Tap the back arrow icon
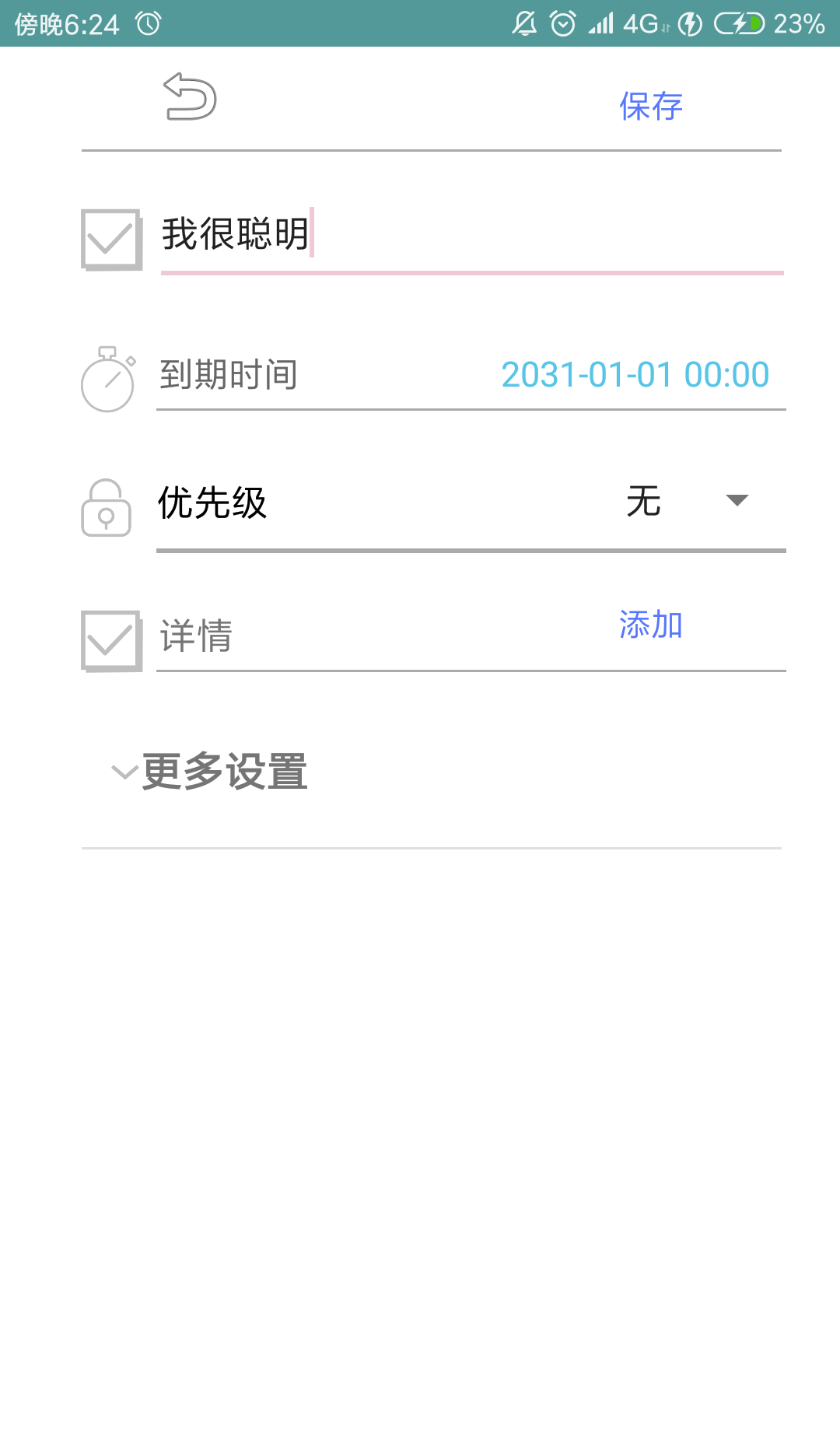 pos(190,97)
